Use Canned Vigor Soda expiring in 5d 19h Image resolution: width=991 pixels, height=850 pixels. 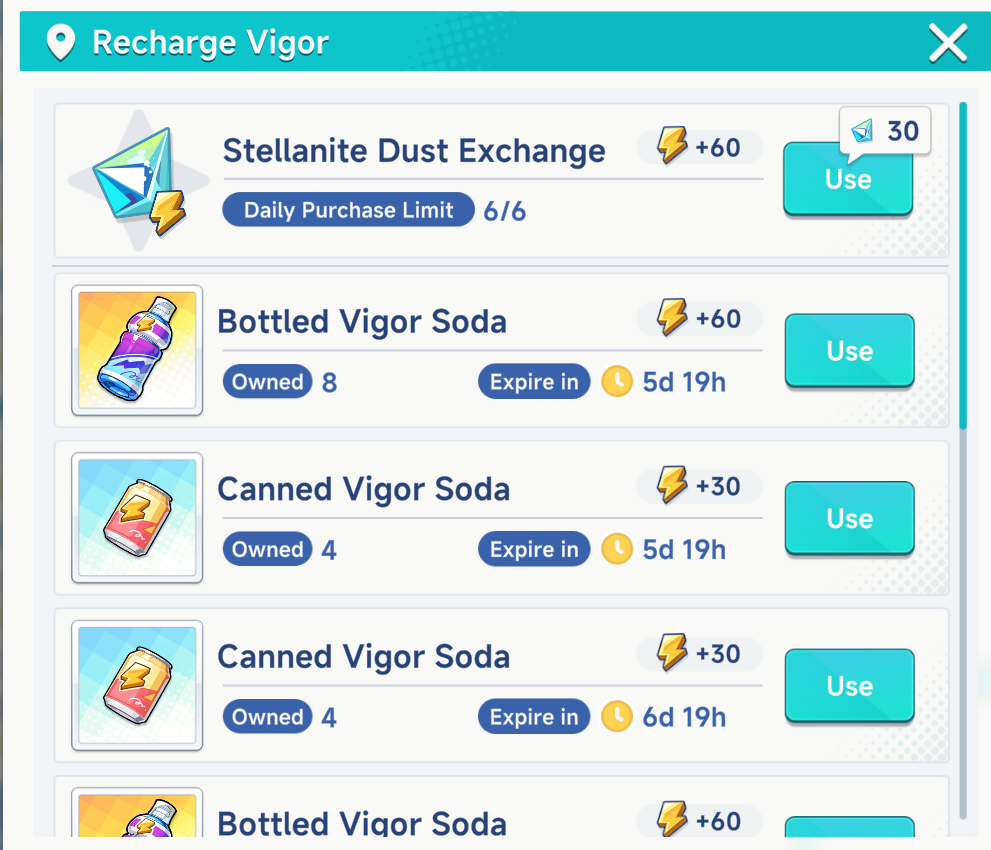coord(849,518)
